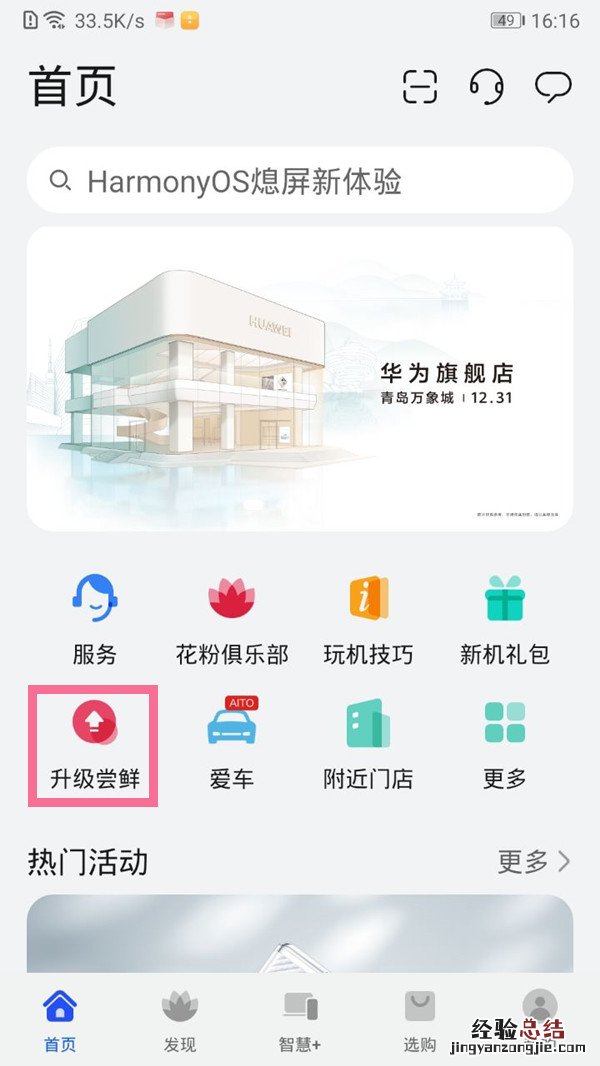Screen dimensions: 600x1066
Task: Open the 热门活动 card below the heading
Action: click(x=300, y=933)
